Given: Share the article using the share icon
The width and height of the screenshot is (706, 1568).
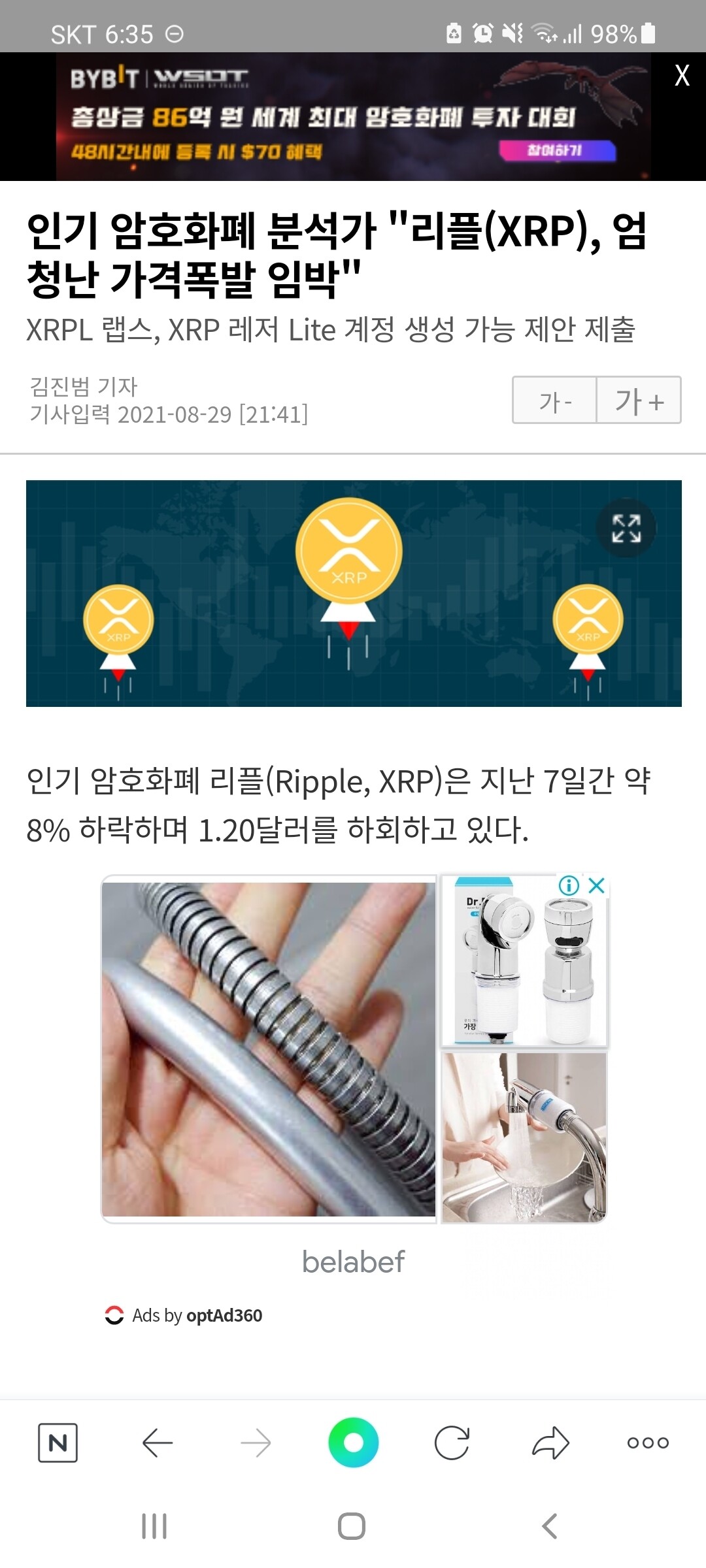Looking at the screenshot, I should (x=549, y=1443).
